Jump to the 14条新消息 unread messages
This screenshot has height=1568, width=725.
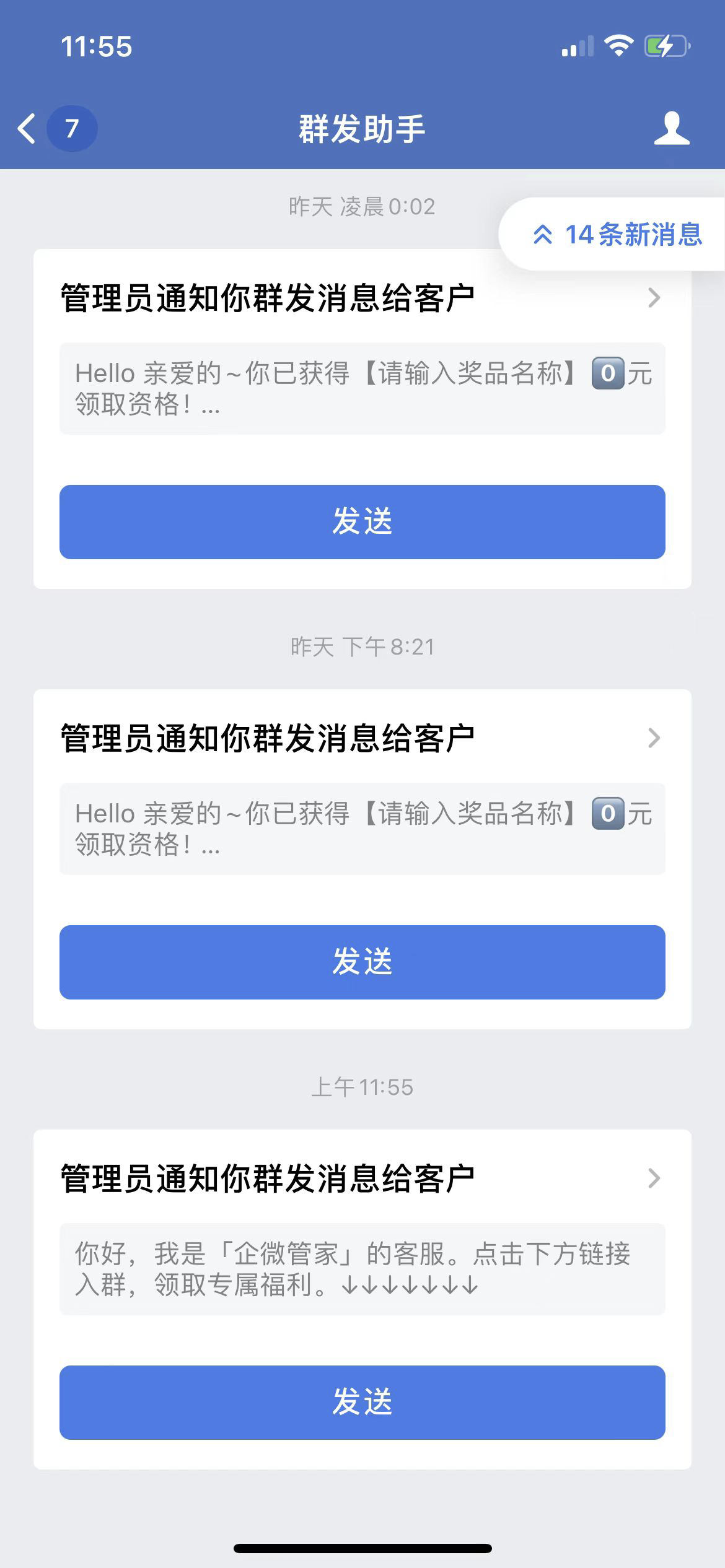(615, 234)
